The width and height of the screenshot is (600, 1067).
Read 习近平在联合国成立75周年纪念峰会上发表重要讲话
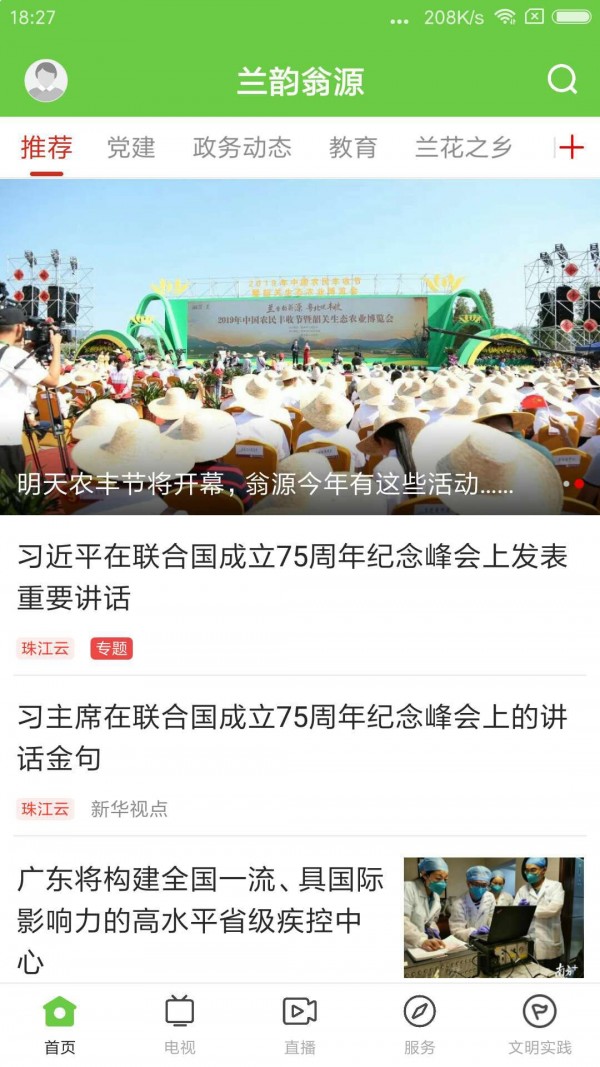[x=292, y=578]
